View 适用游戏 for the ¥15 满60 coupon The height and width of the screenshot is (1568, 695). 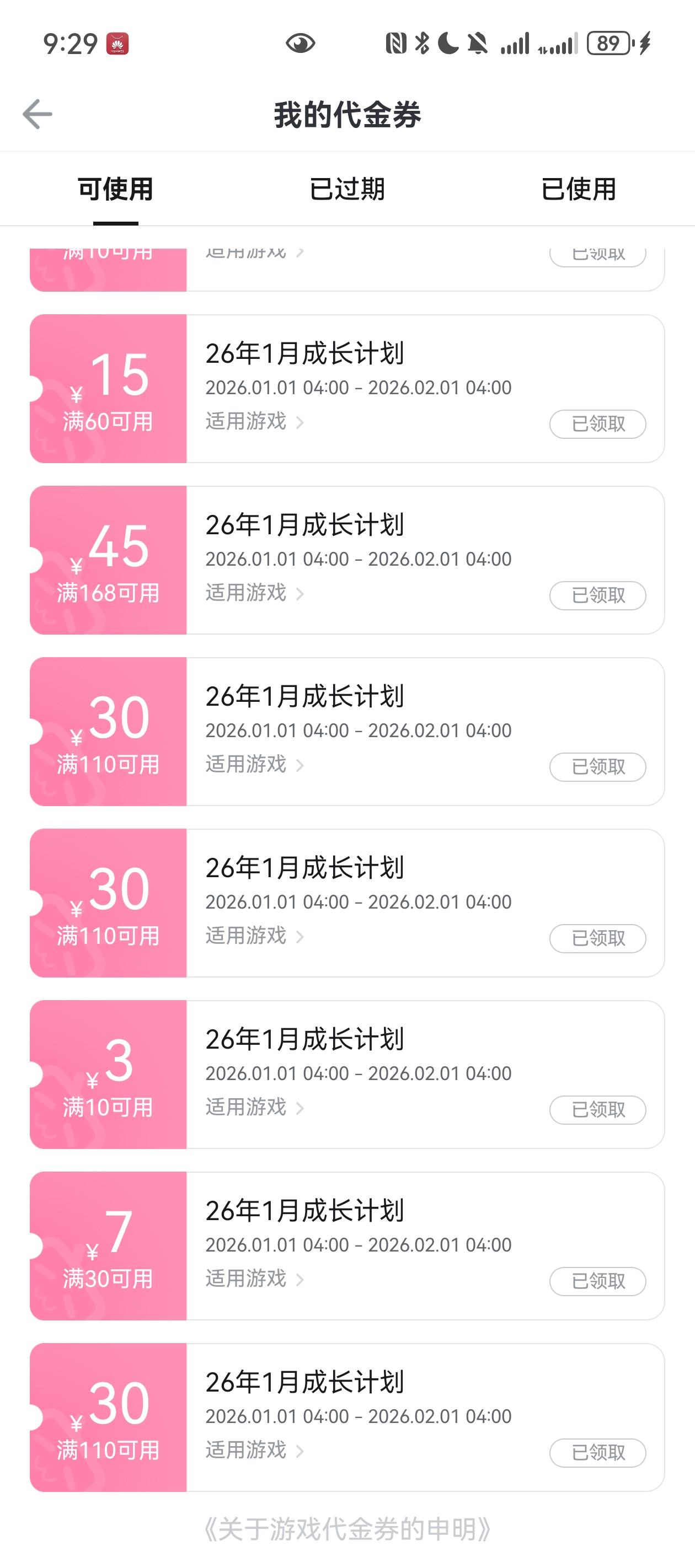pyautogui.click(x=254, y=421)
